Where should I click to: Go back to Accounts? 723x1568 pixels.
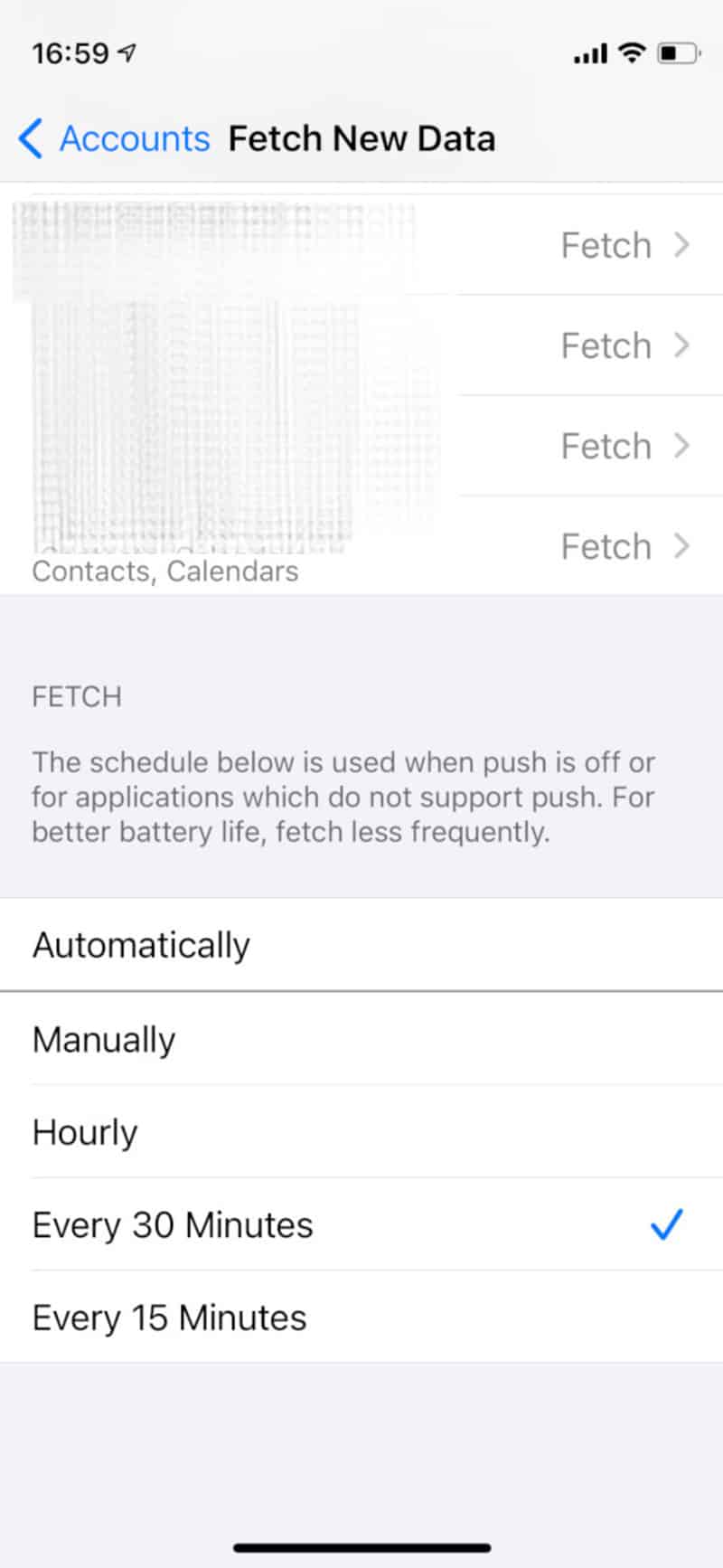[115, 139]
